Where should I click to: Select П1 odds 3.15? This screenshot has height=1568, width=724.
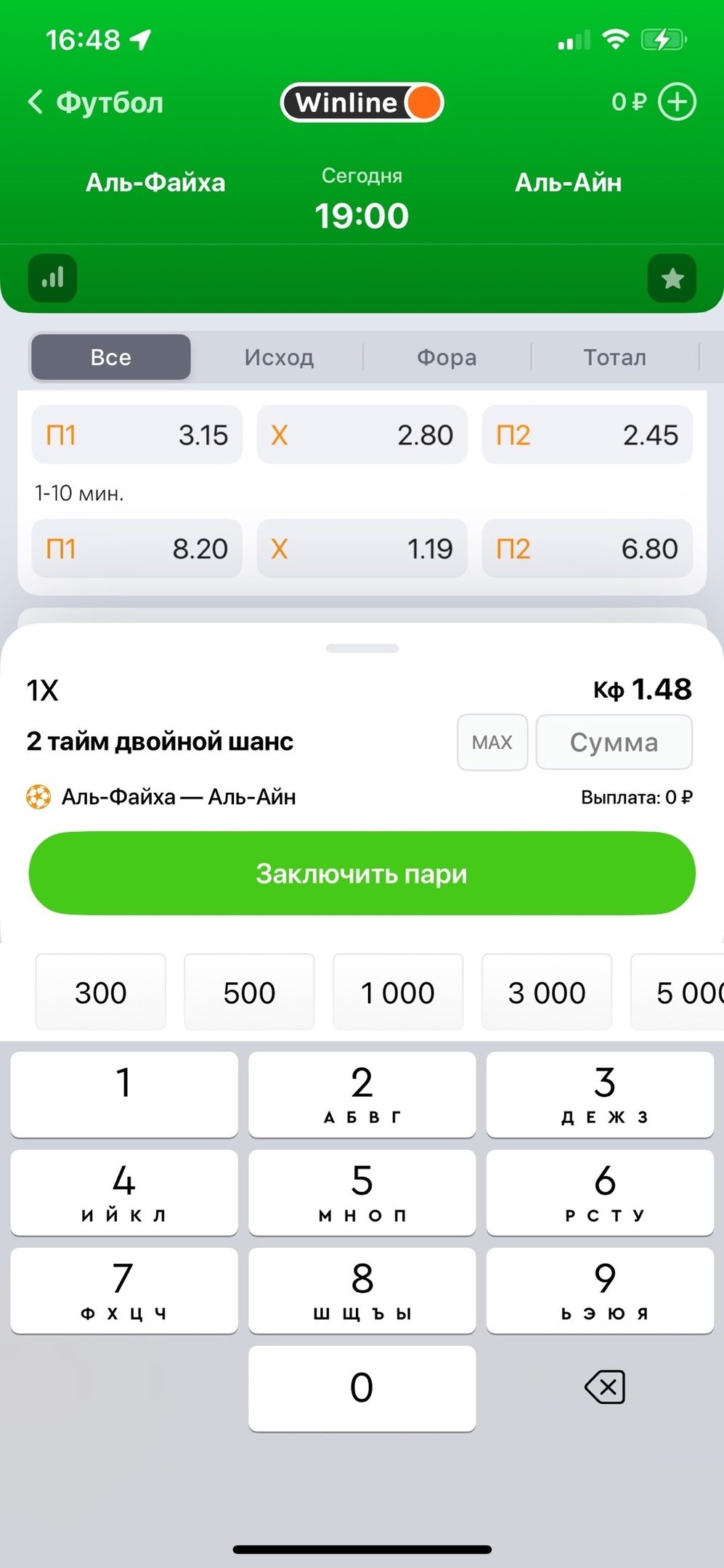click(x=137, y=435)
